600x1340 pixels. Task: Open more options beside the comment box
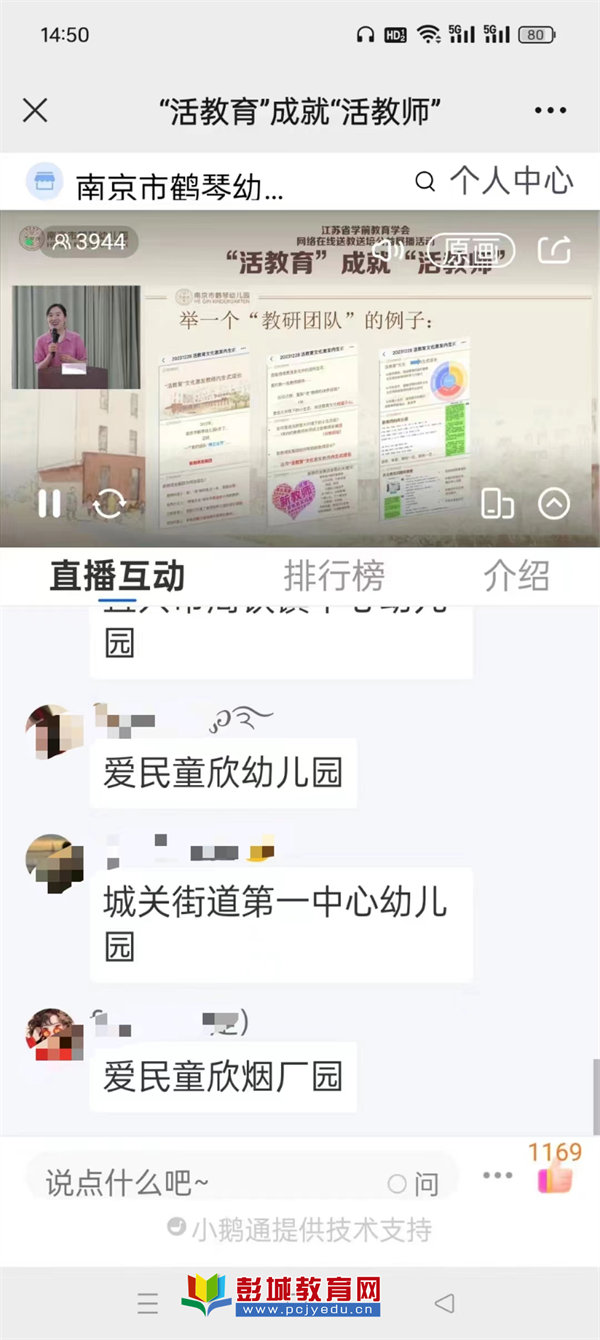[x=497, y=1176]
